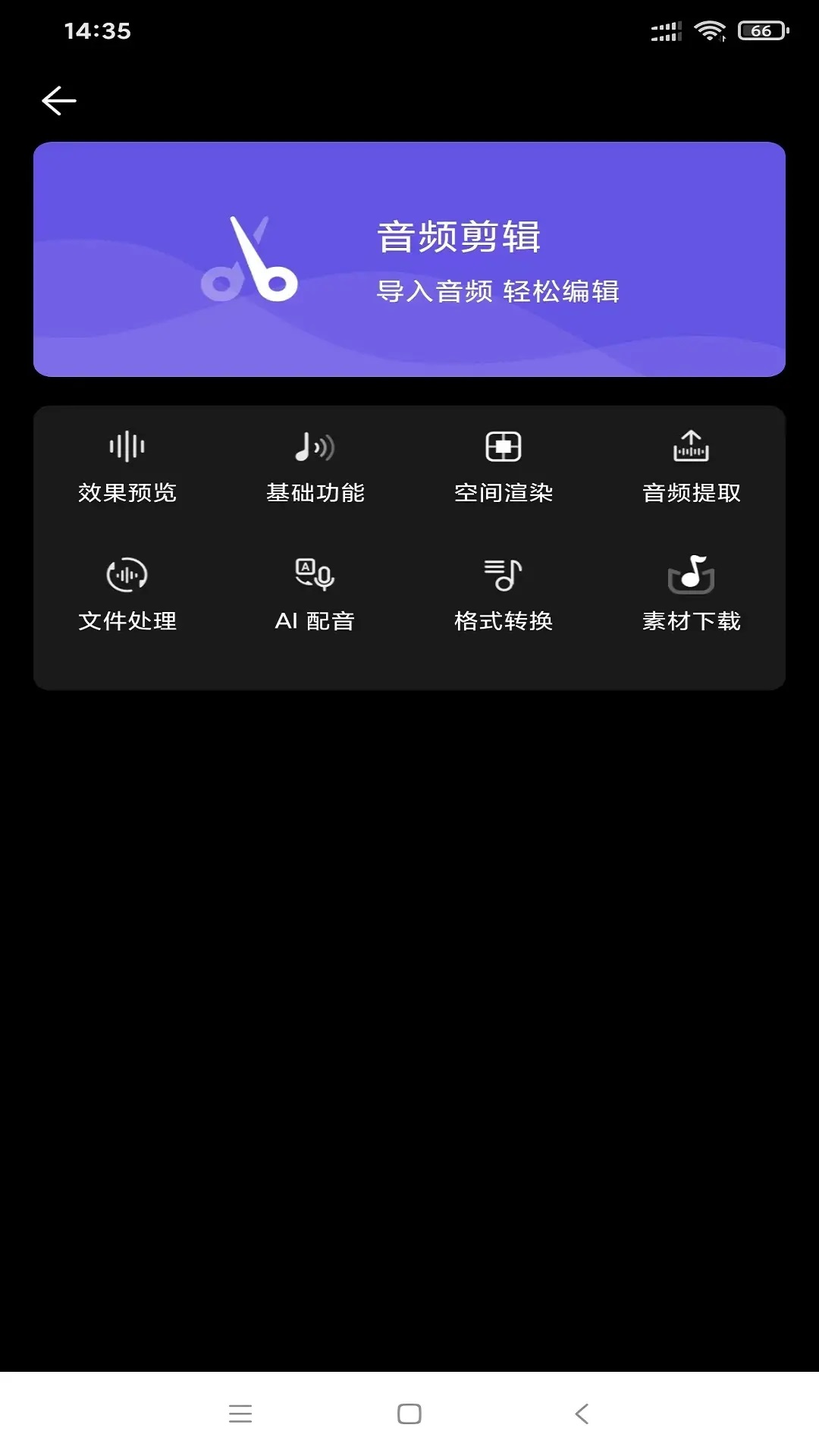Go back using the top-left arrow
819x1456 pixels.
pos(59,101)
